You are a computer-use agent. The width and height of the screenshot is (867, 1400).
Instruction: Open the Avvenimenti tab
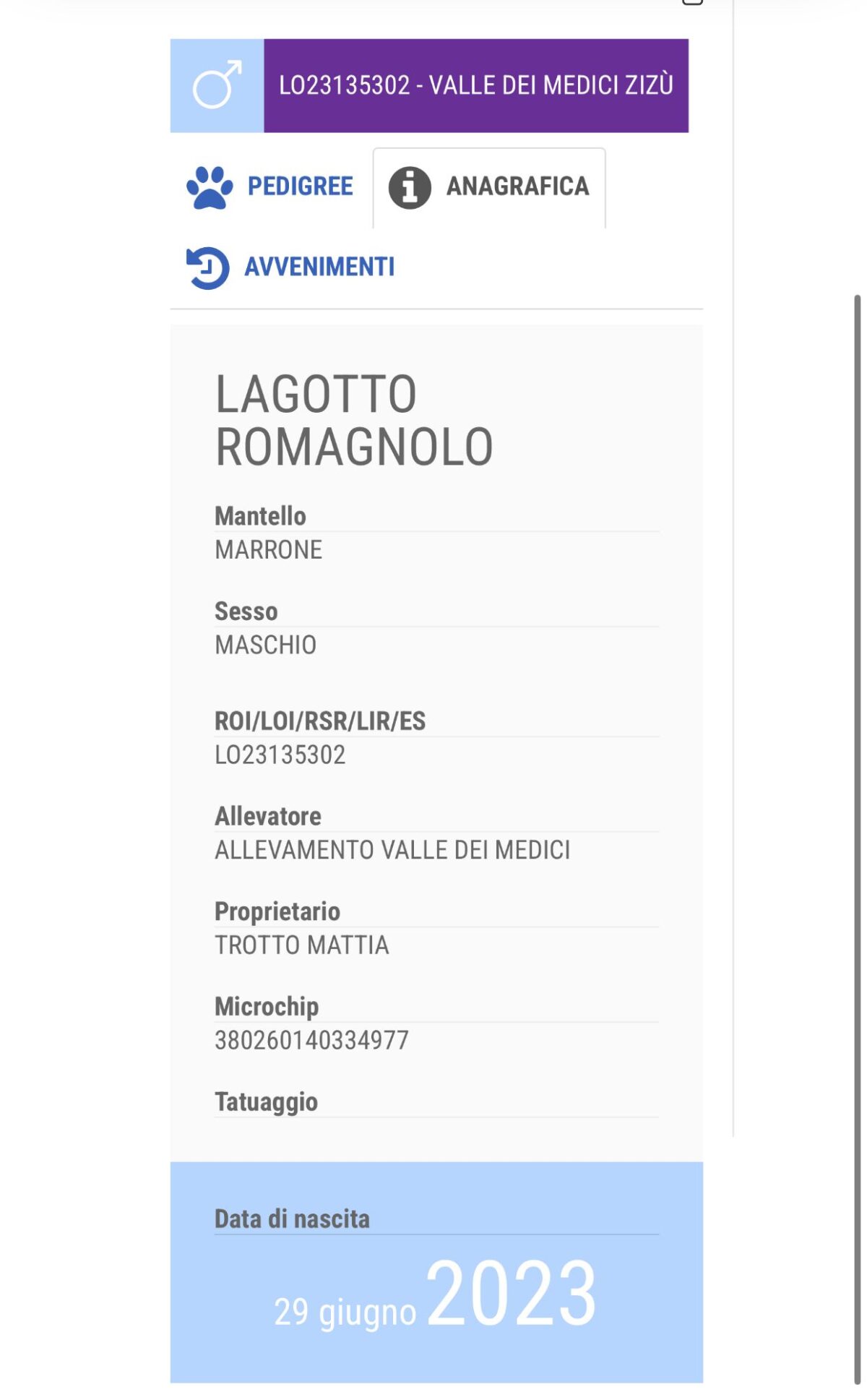290,267
